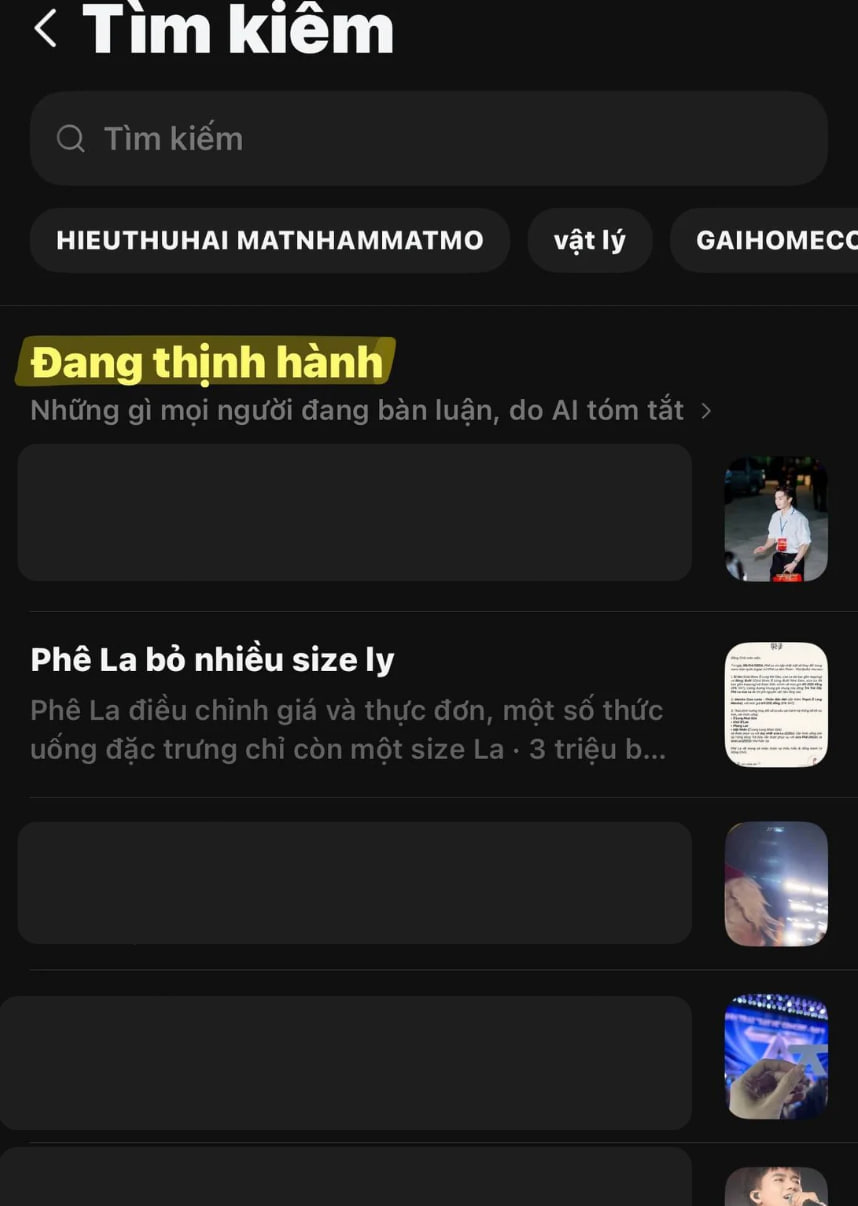Image resolution: width=858 pixels, height=1206 pixels.
Task: Select the vật lý search chip
Action: click(590, 240)
